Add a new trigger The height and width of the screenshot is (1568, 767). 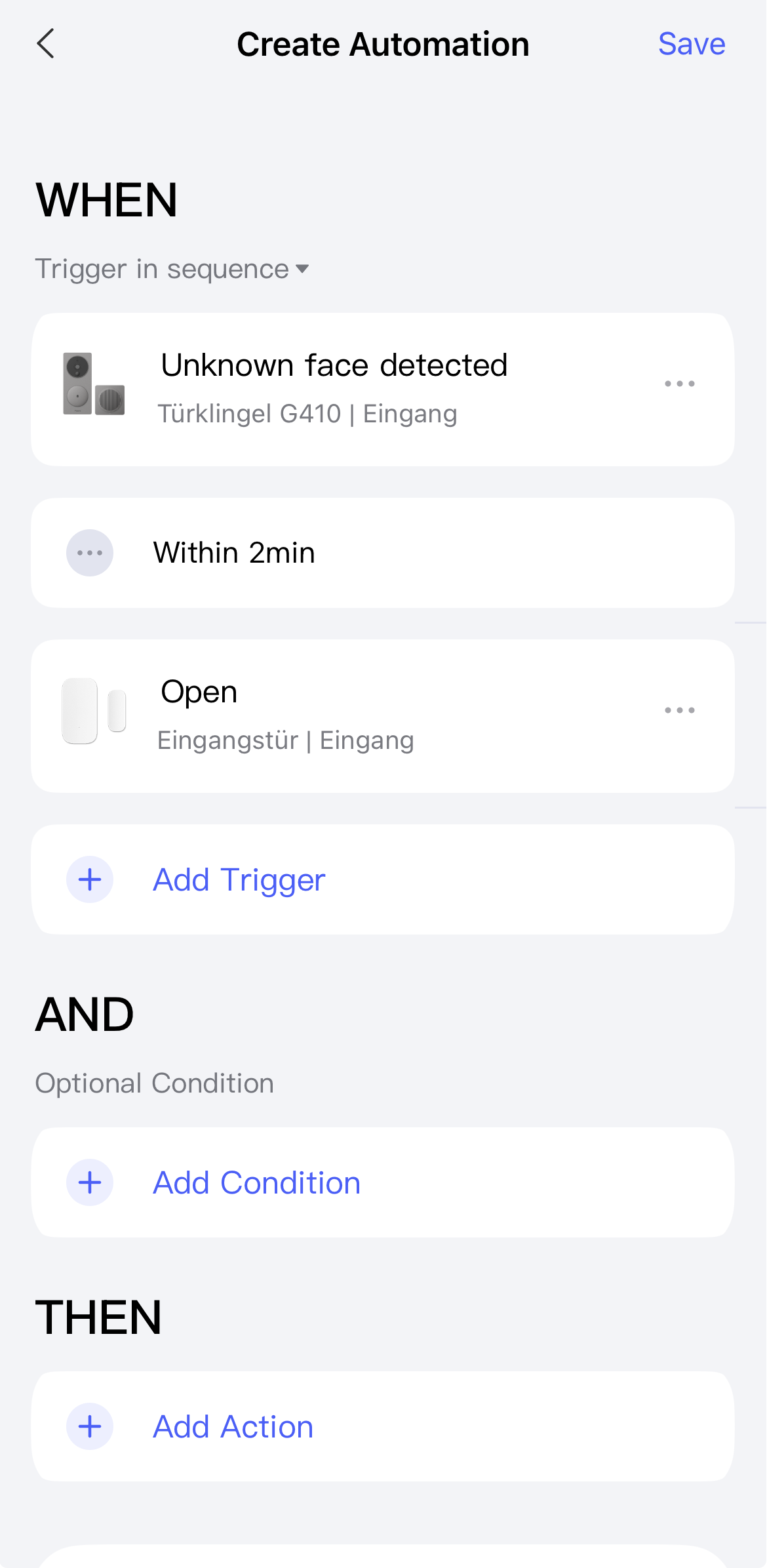tap(239, 879)
